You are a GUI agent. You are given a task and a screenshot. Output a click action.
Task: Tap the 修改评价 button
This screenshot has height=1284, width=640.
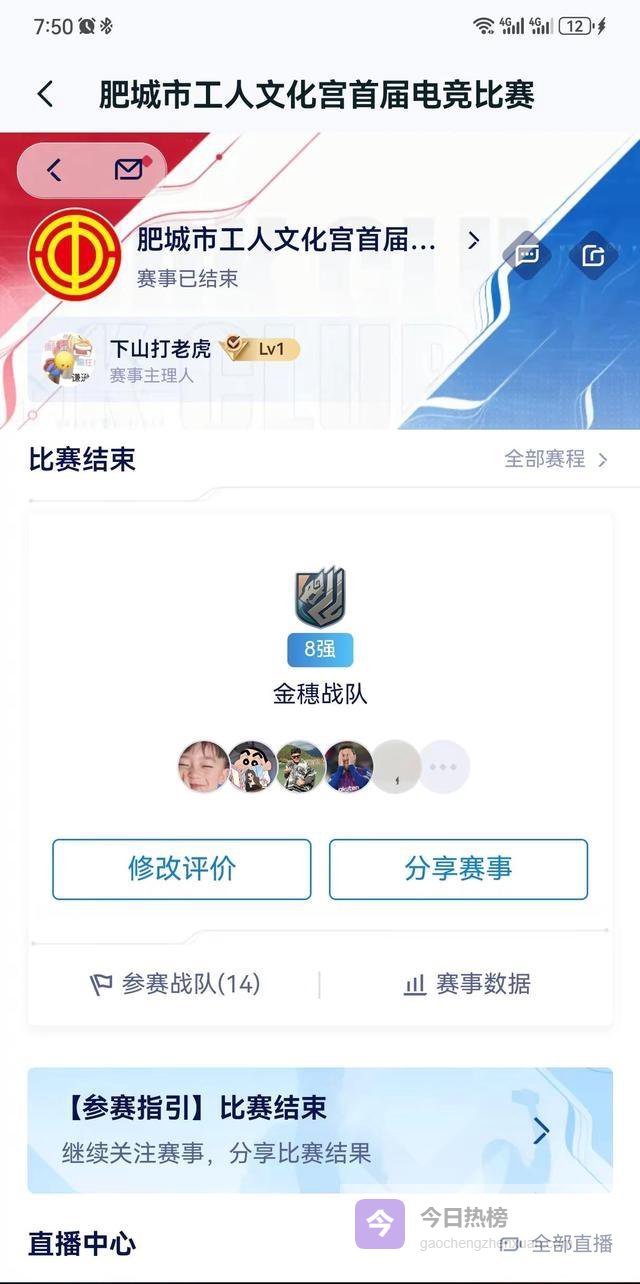[x=182, y=869]
